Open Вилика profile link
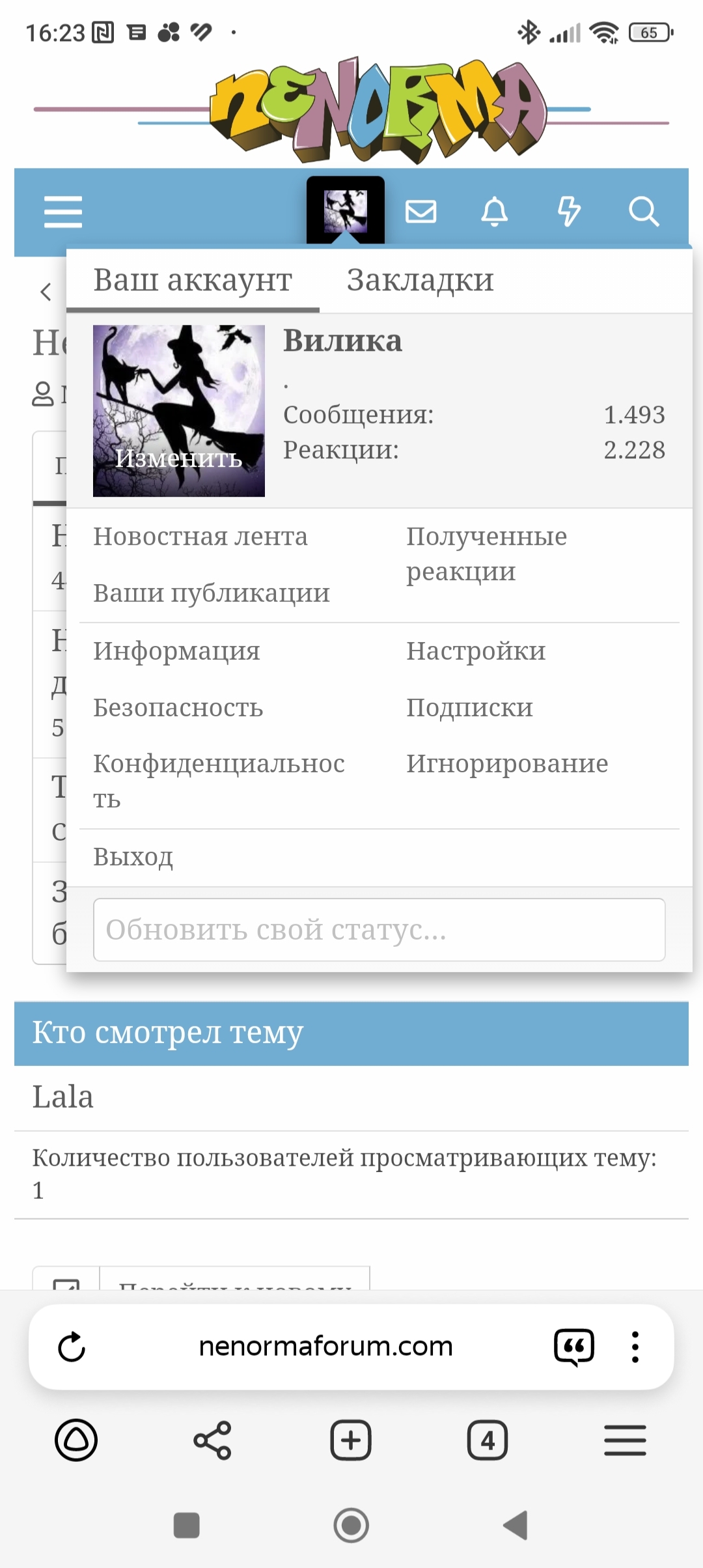Screen dimensions: 703x1568 point(342,341)
